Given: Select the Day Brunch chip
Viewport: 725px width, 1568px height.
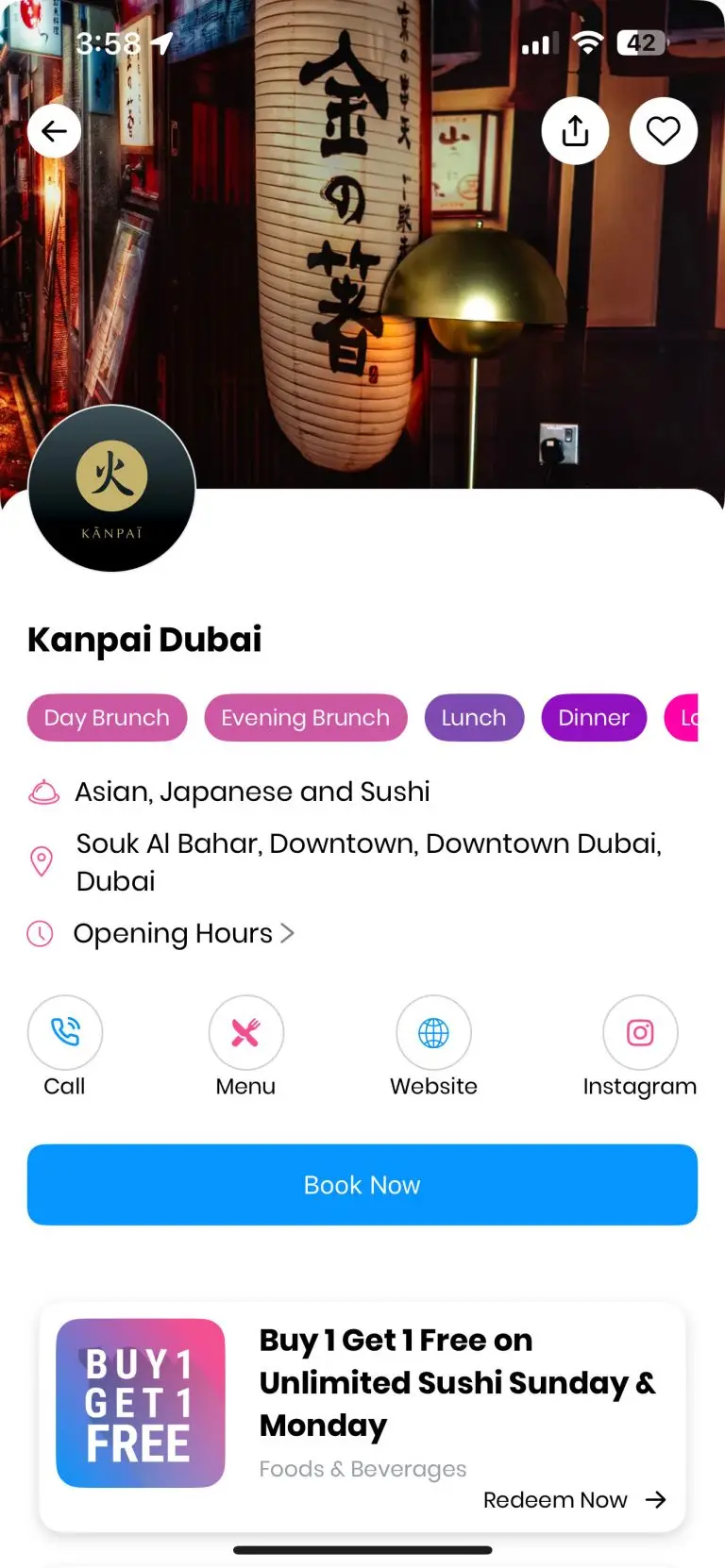Looking at the screenshot, I should click(x=107, y=718).
